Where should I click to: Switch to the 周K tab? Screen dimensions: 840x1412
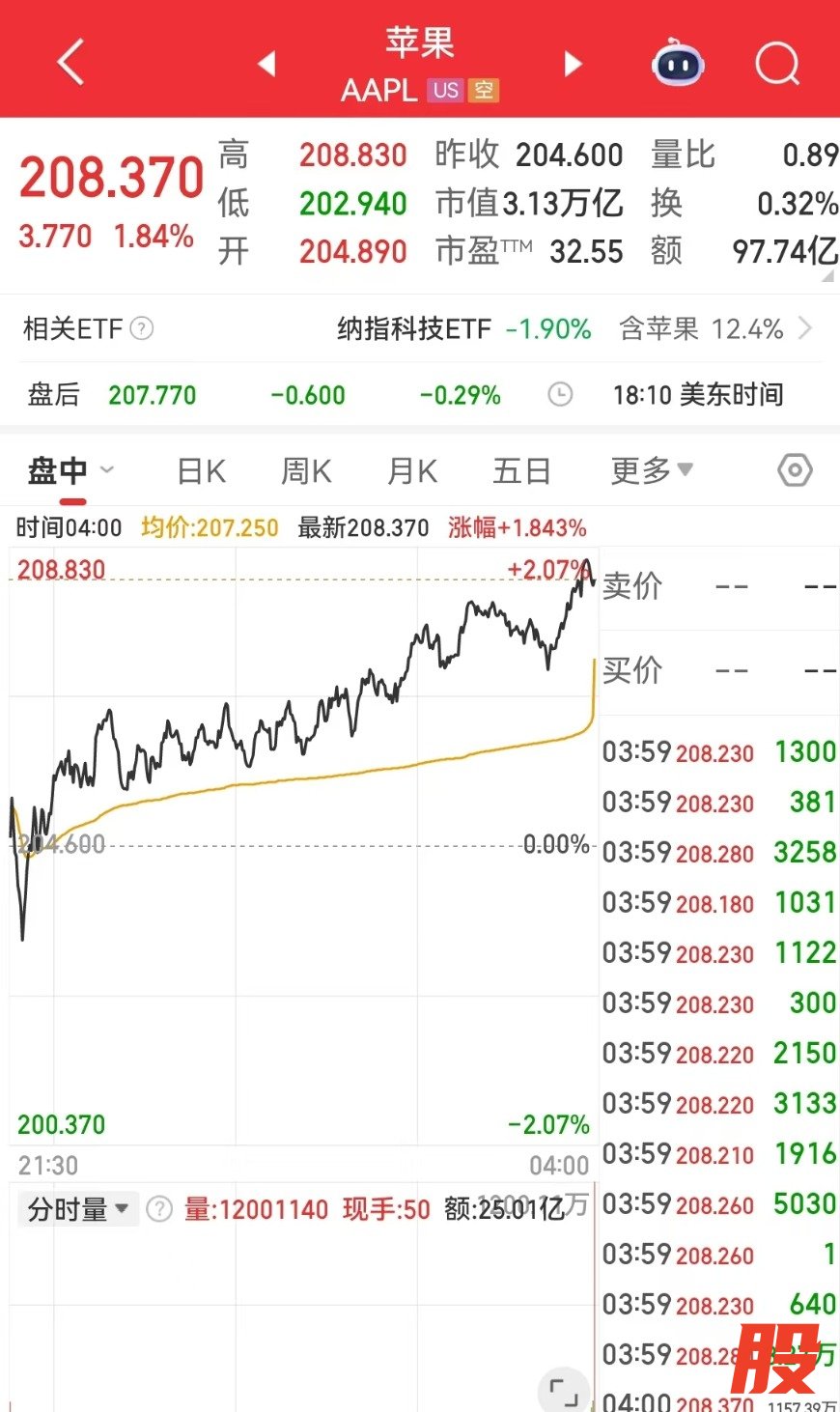coord(306,471)
